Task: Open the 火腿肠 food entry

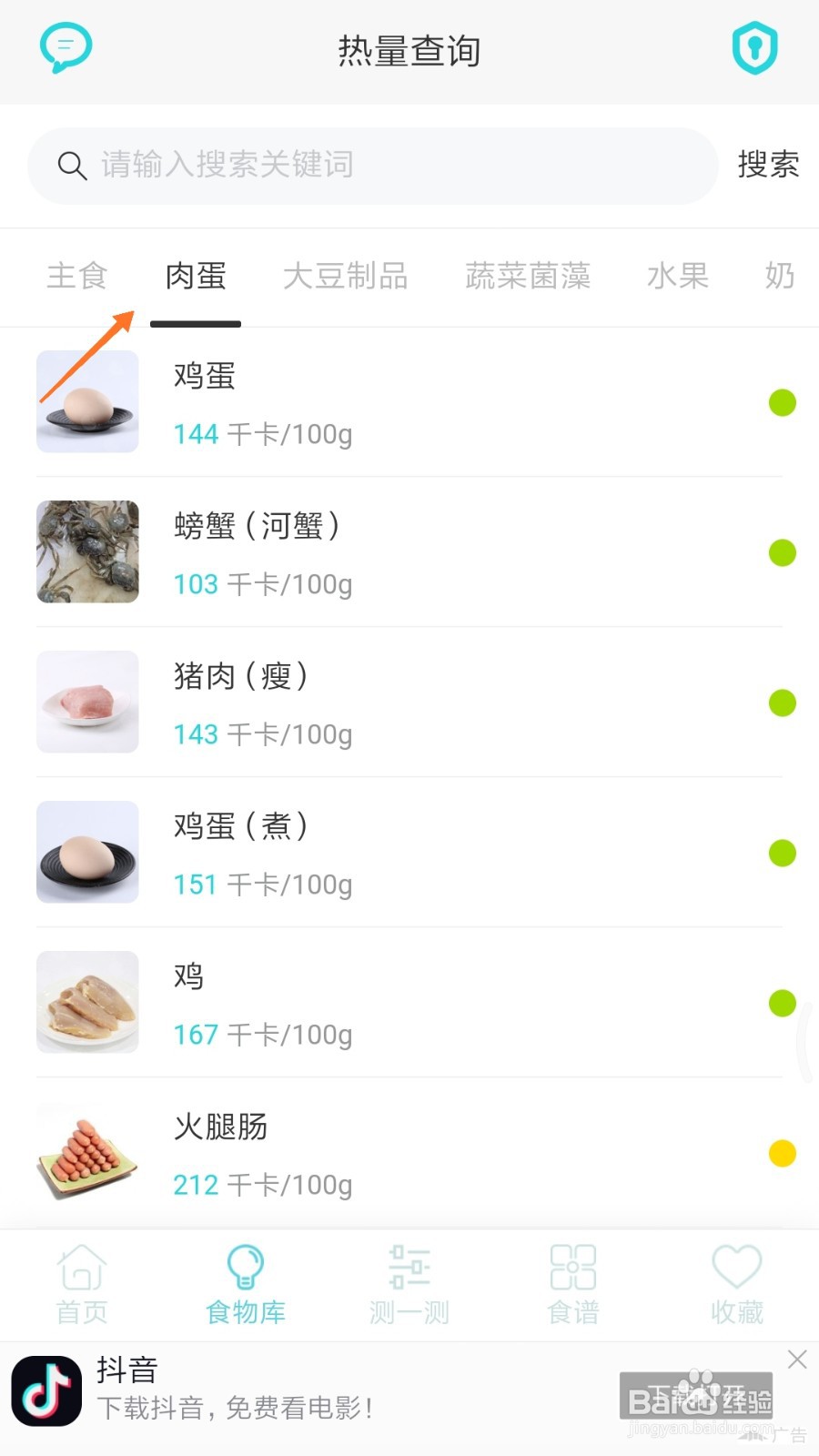Action: [x=409, y=1153]
